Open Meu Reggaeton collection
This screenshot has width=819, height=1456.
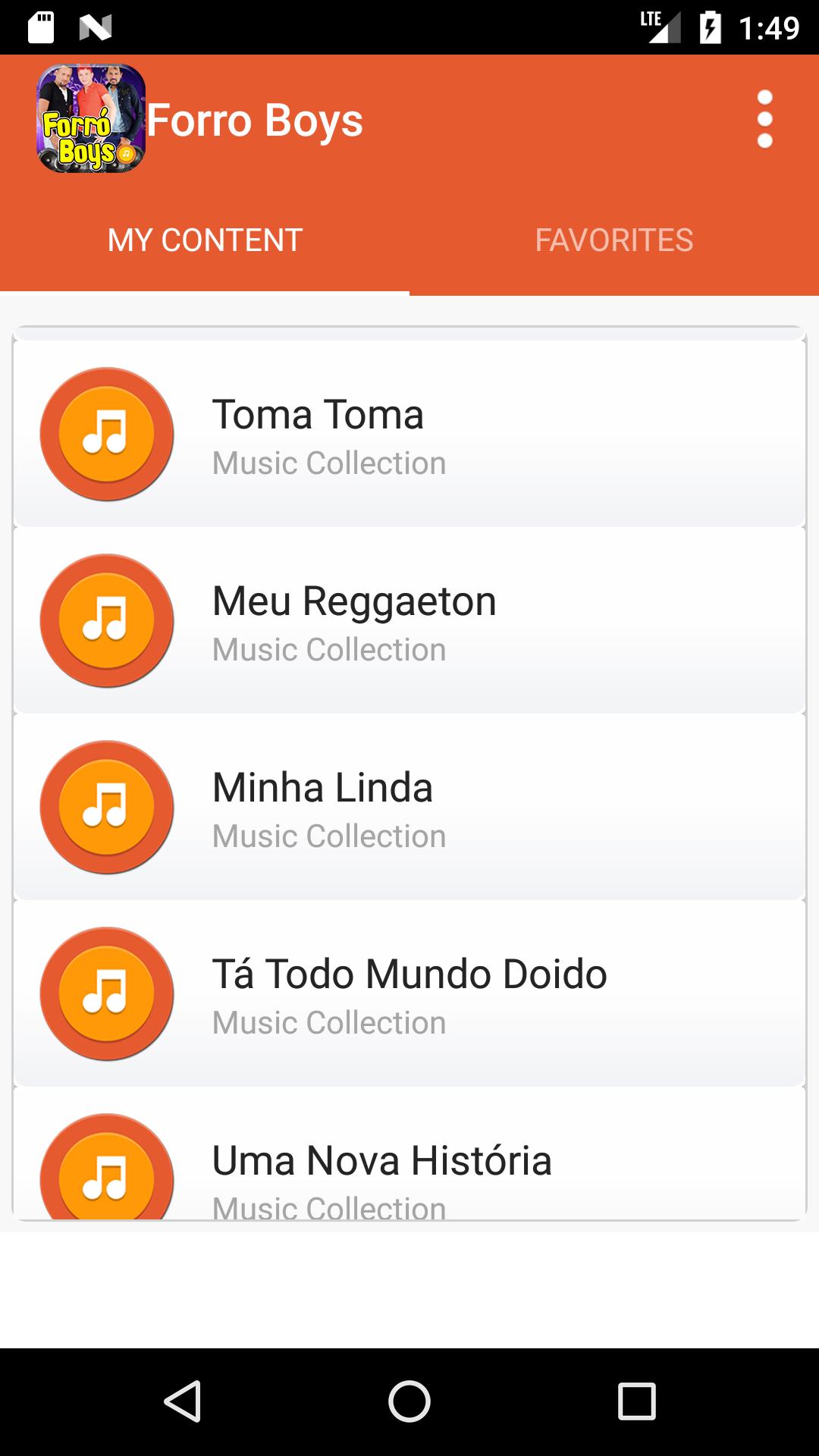coord(409,620)
